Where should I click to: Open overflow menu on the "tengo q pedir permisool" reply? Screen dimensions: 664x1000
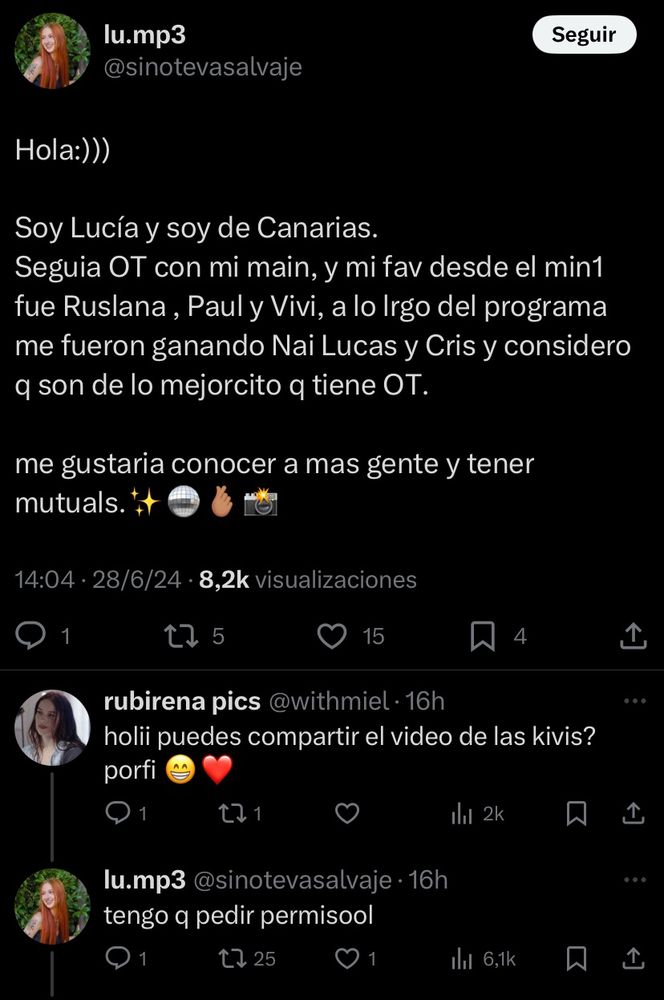point(634,880)
